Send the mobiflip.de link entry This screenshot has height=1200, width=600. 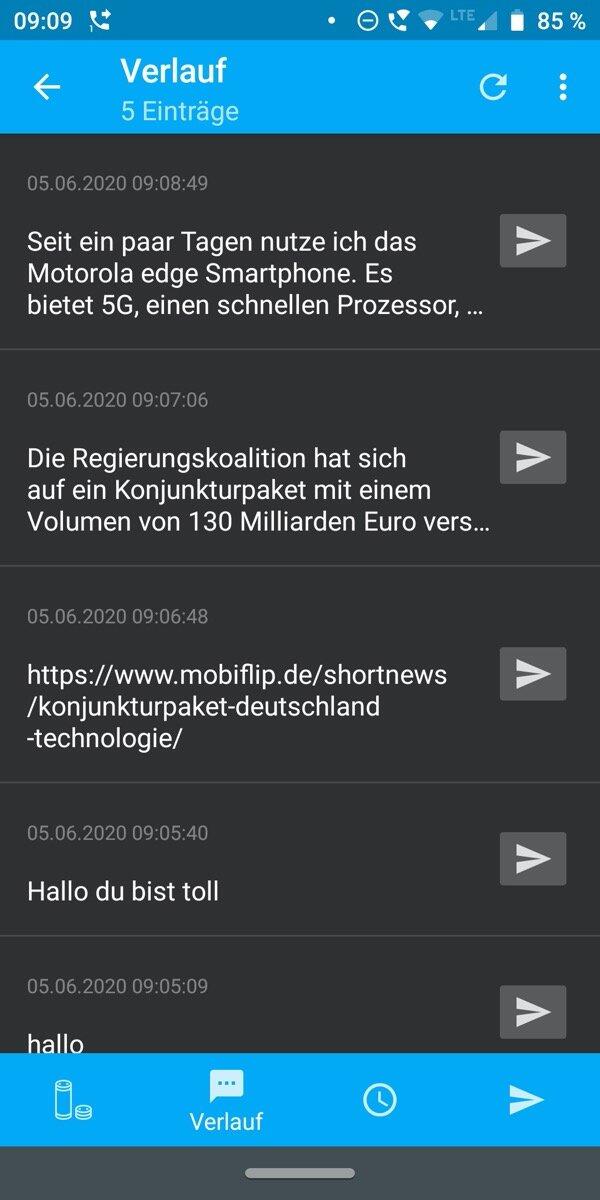click(x=533, y=673)
